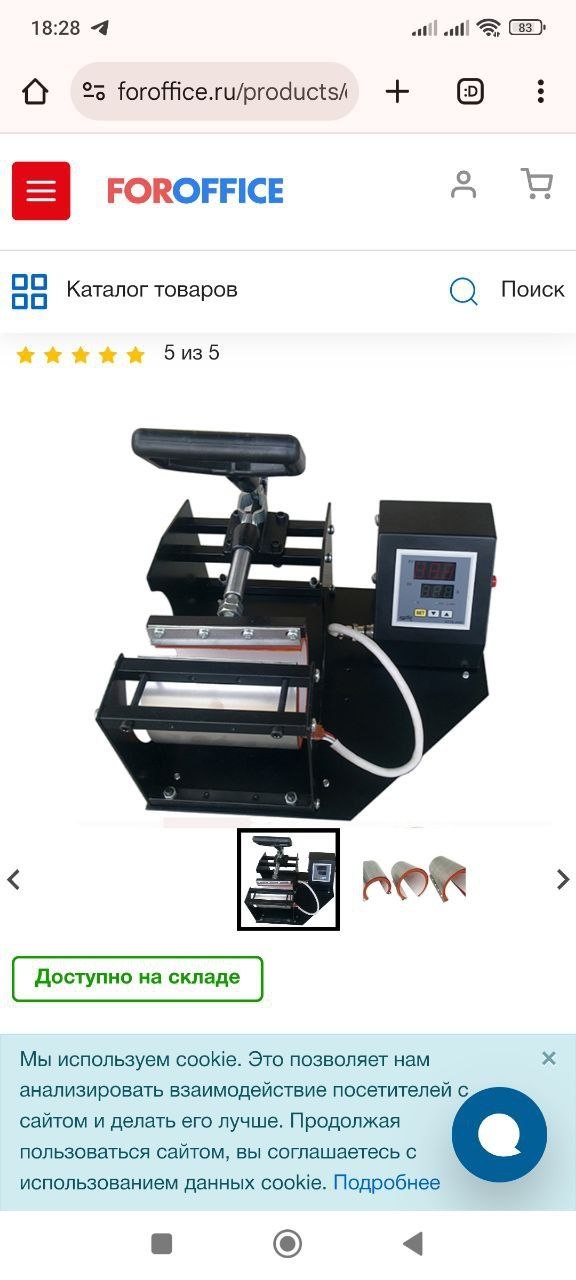Go to the FOROFFICE home logo

pyautogui.click(x=196, y=190)
